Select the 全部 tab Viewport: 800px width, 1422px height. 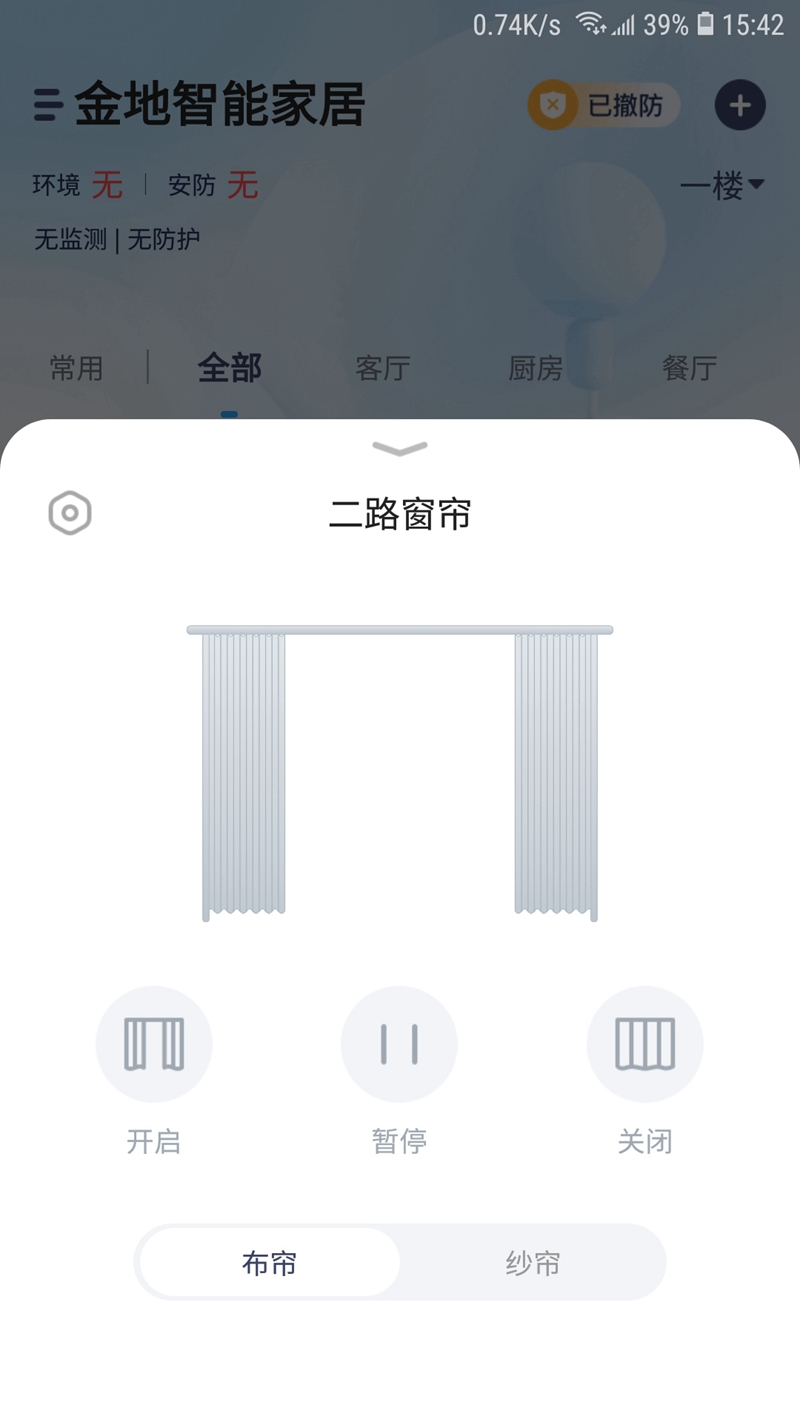point(230,368)
